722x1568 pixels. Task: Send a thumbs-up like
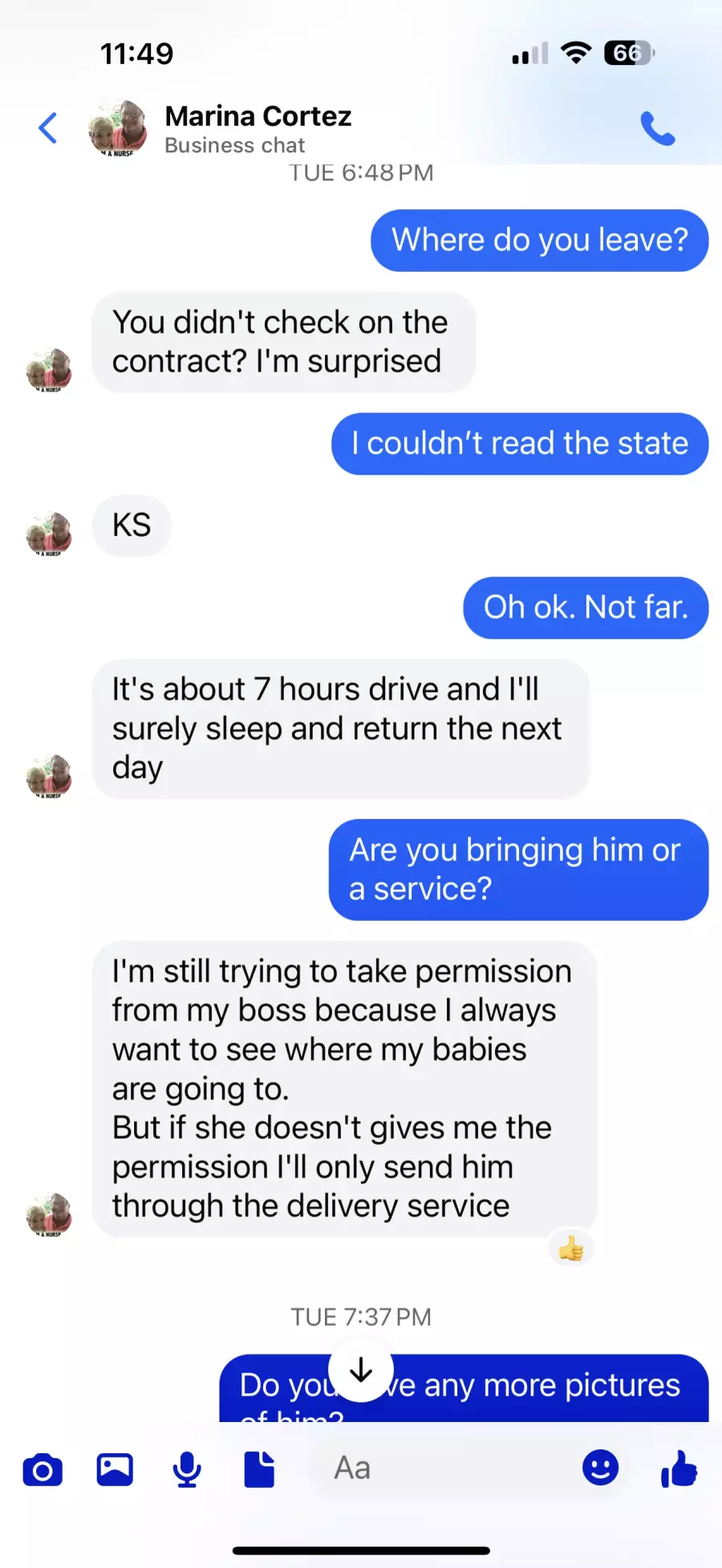[679, 1469]
